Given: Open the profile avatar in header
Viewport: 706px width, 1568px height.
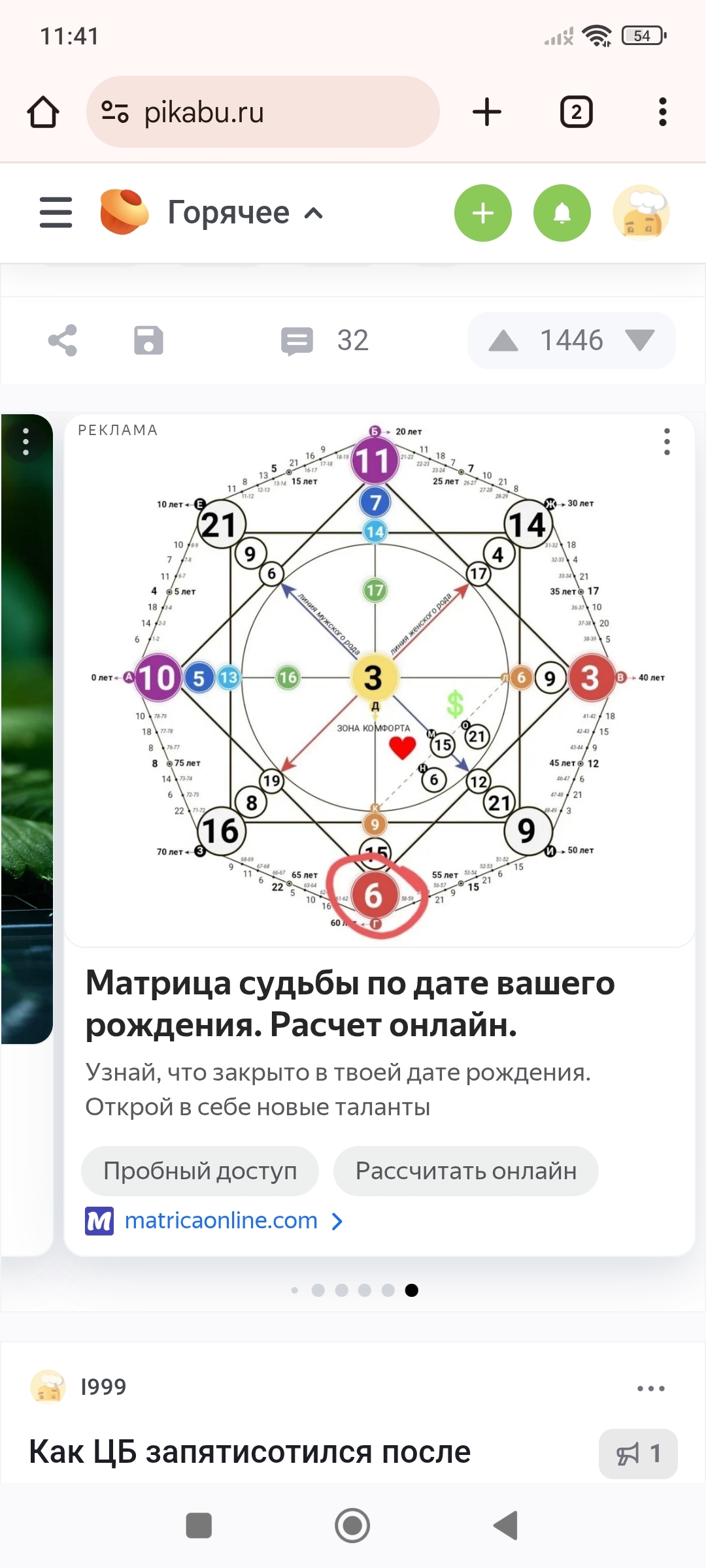Looking at the screenshot, I should pyautogui.click(x=641, y=213).
